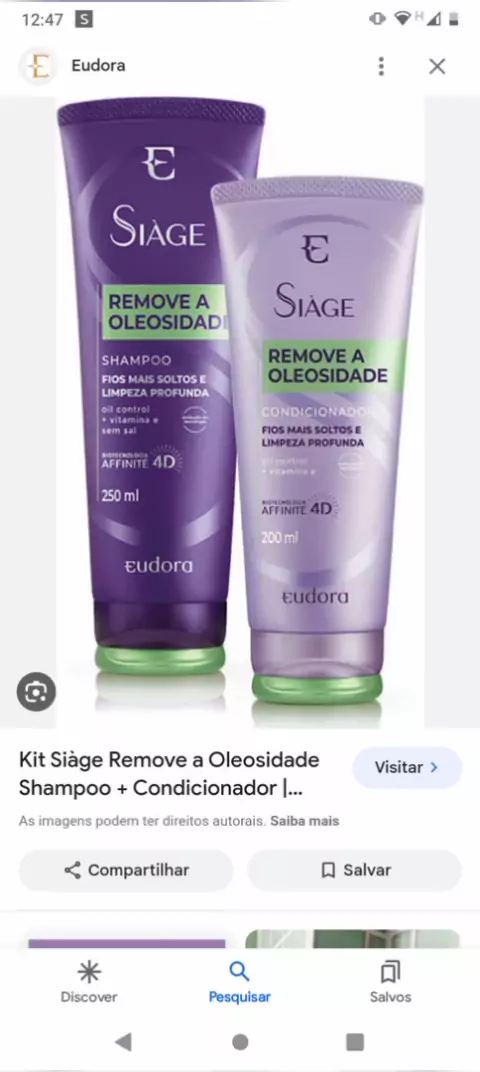This screenshot has width=480, height=1072.
Task: Save the image with Salvar
Action: click(x=355, y=870)
